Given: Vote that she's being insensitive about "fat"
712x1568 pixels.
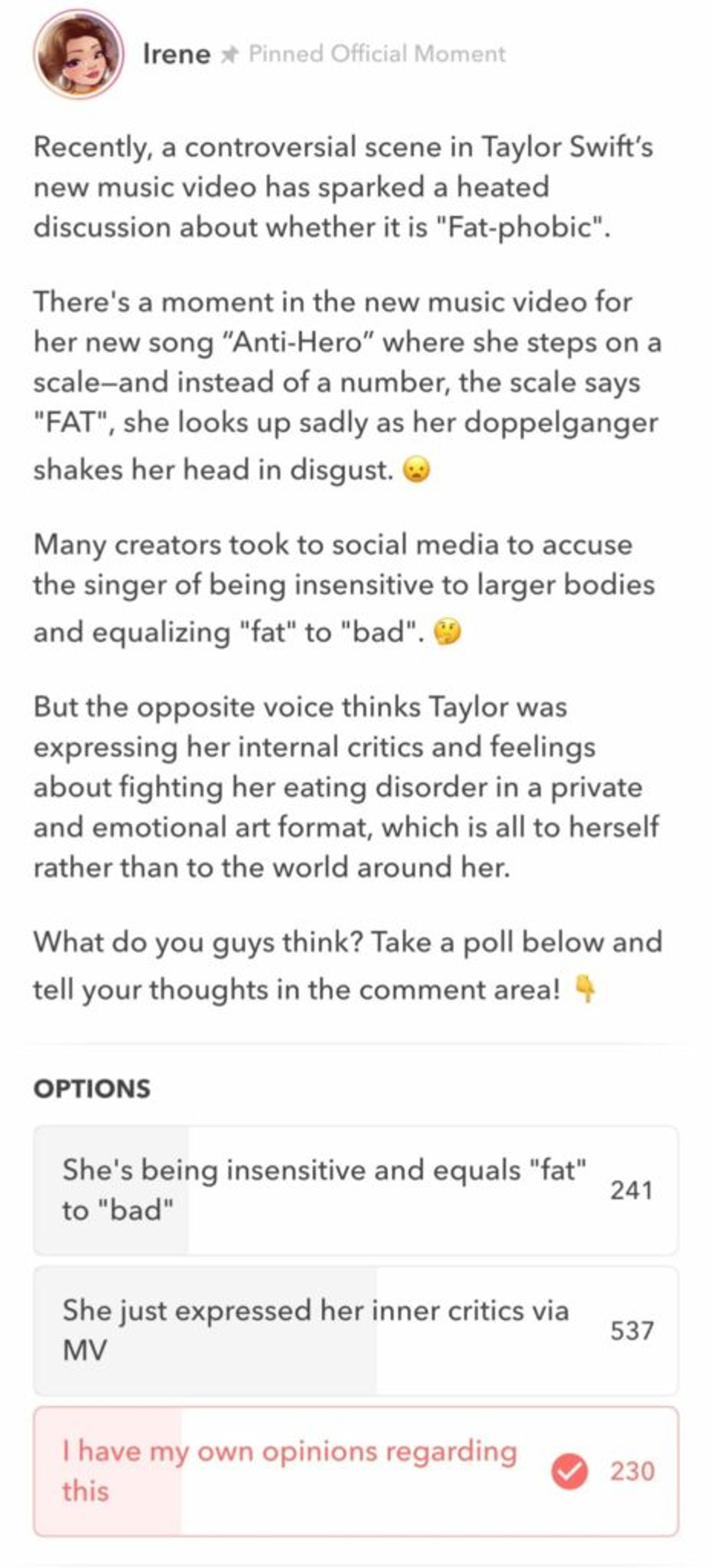Looking at the screenshot, I should pyautogui.click(x=355, y=1191).
